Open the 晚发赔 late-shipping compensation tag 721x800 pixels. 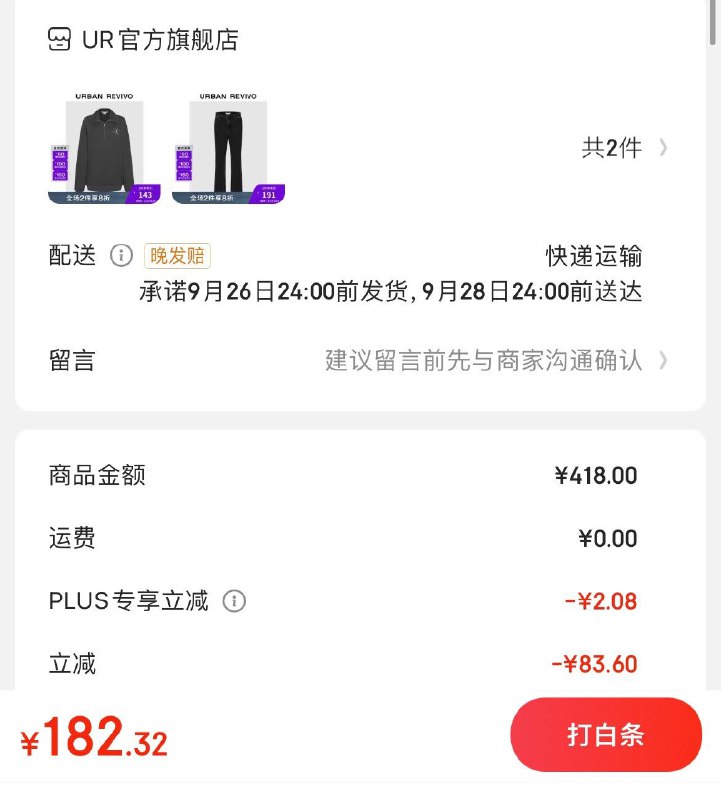tap(177, 256)
